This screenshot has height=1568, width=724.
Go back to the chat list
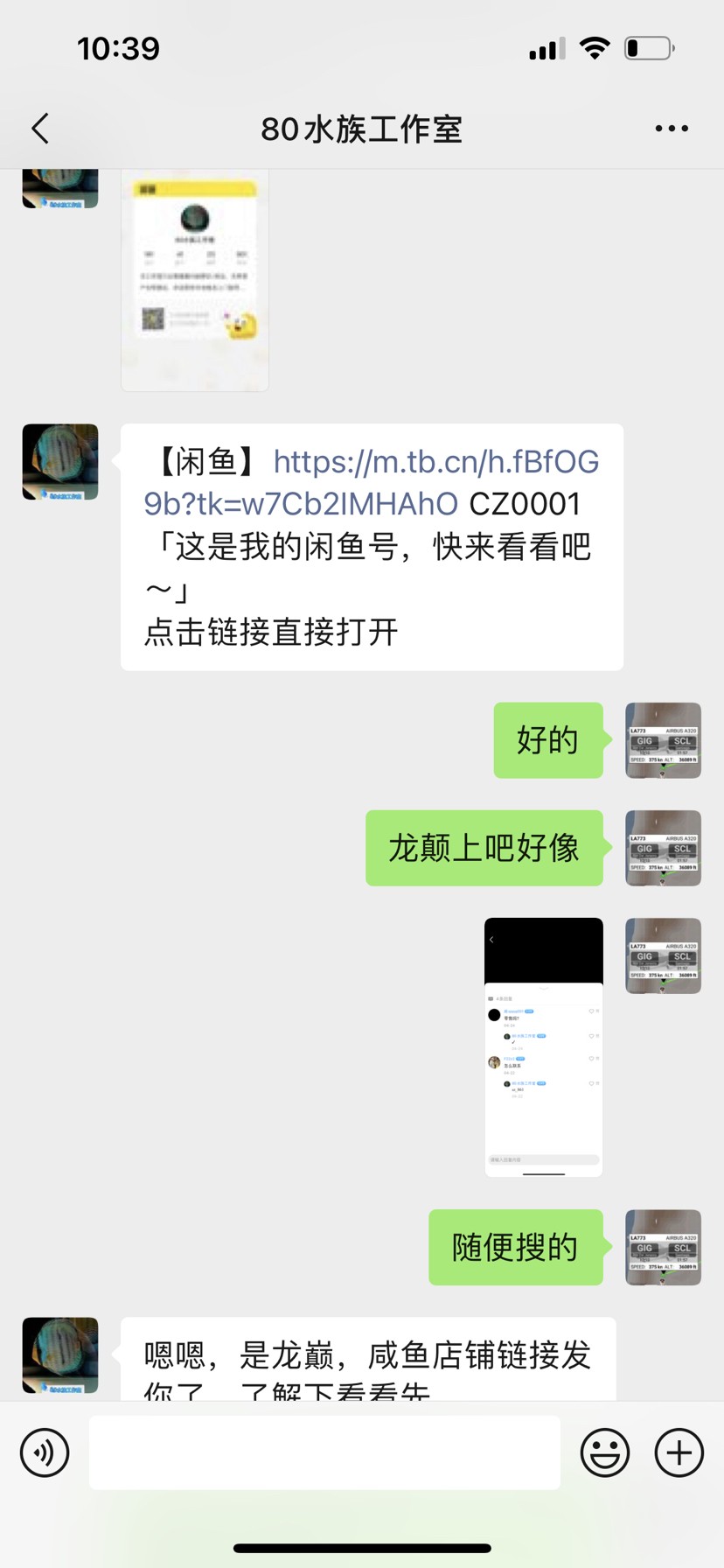pos(38,128)
